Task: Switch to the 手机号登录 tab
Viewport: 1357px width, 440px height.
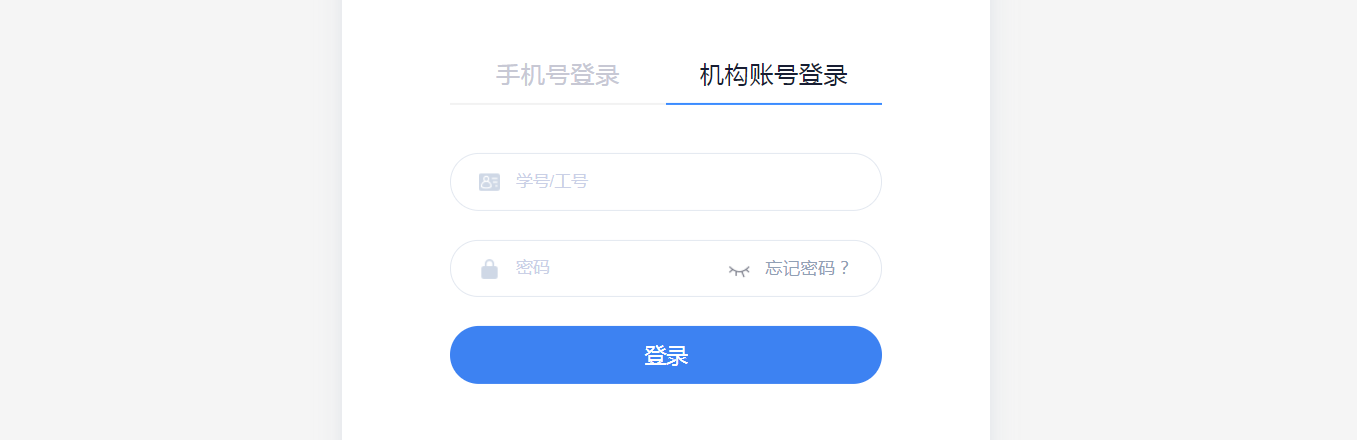Action: (x=557, y=75)
